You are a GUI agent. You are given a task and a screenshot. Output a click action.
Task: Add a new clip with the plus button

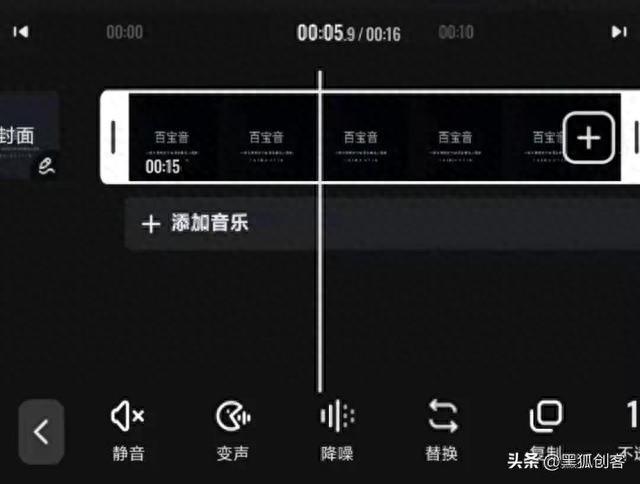[589, 138]
